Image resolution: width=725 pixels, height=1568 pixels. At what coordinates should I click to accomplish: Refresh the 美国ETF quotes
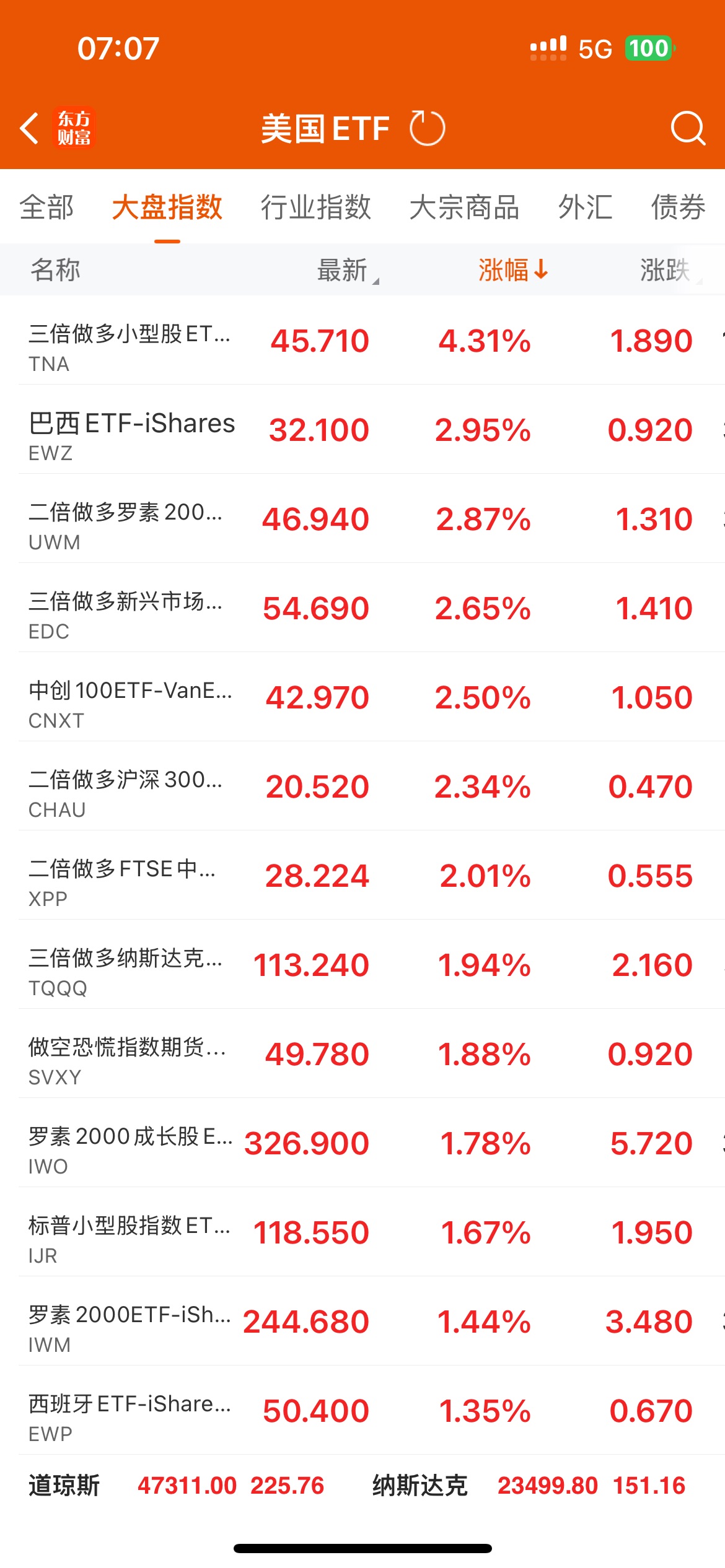click(427, 128)
